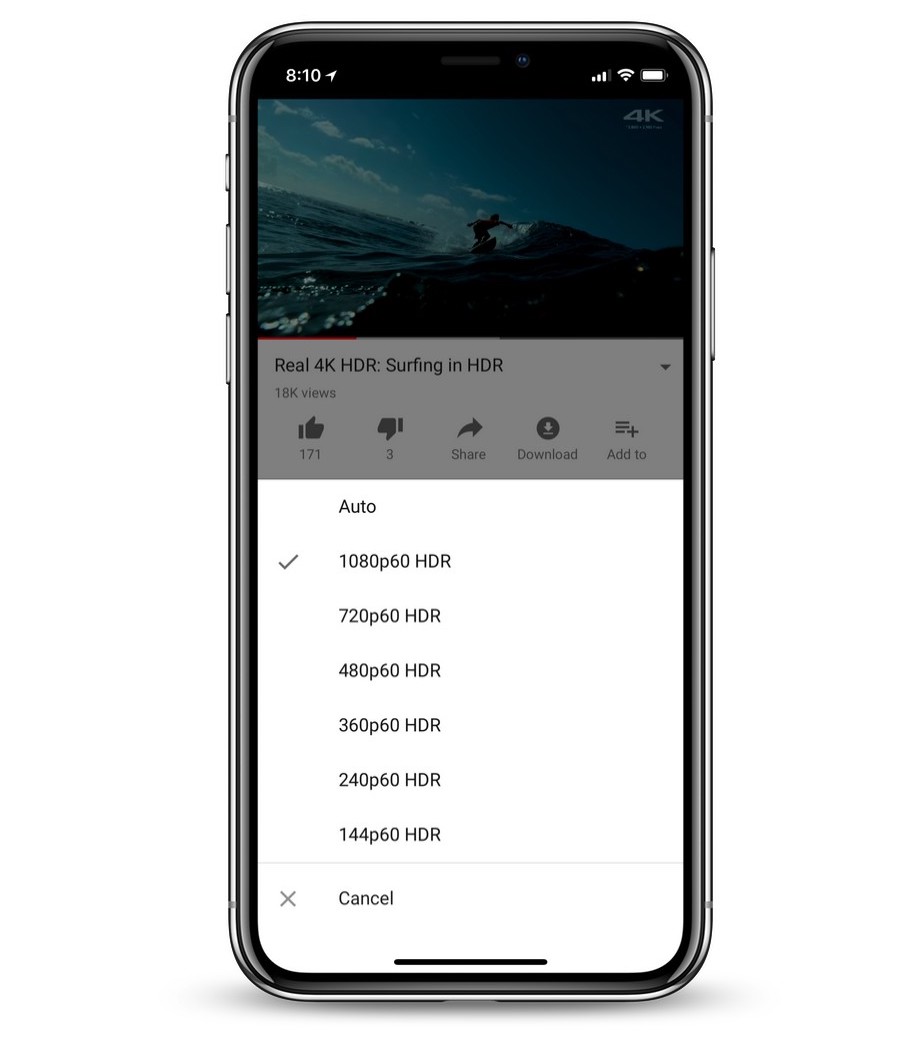Select 240p60 HDR quality
Screen dimensions: 916x1044
pyautogui.click(x=389, y=780)
